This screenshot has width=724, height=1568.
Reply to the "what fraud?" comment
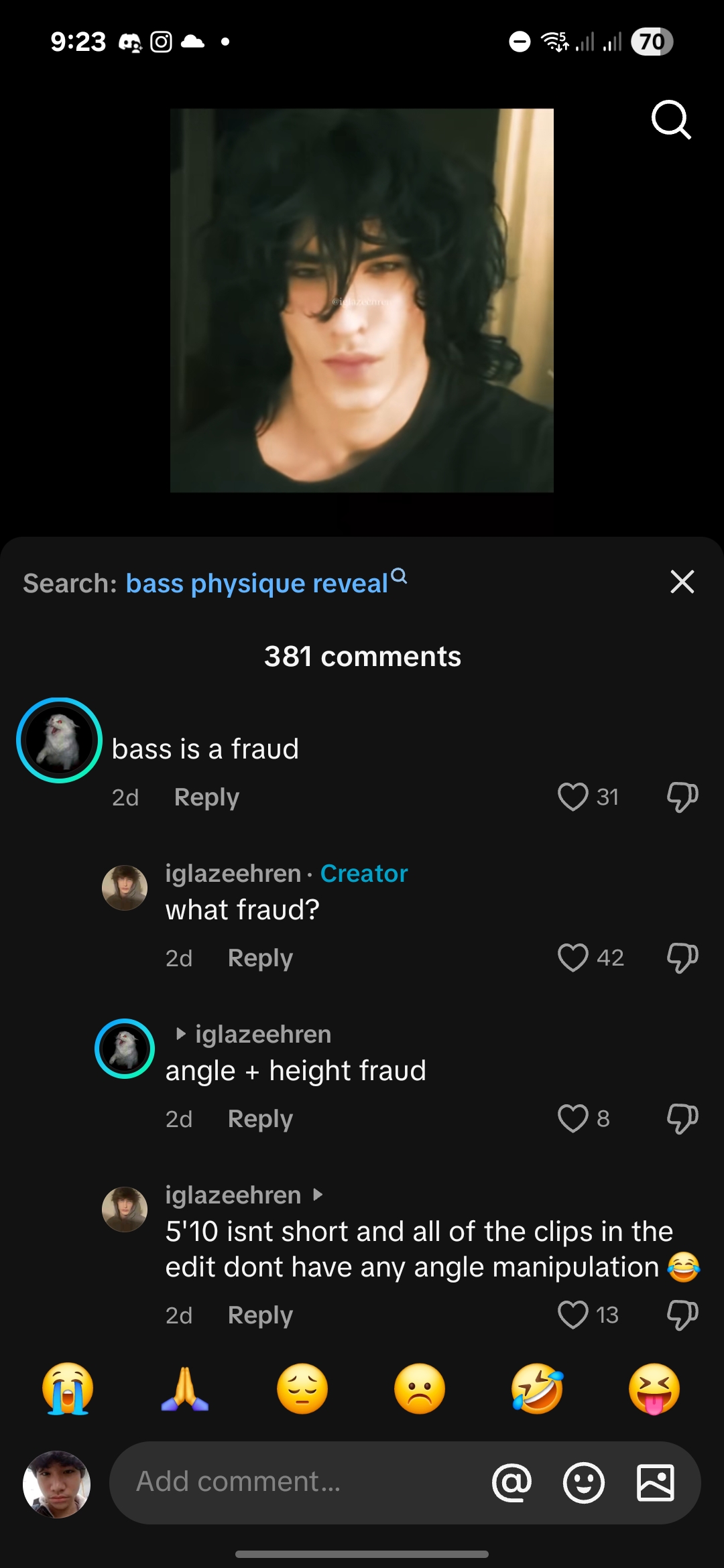pos(260,958)
